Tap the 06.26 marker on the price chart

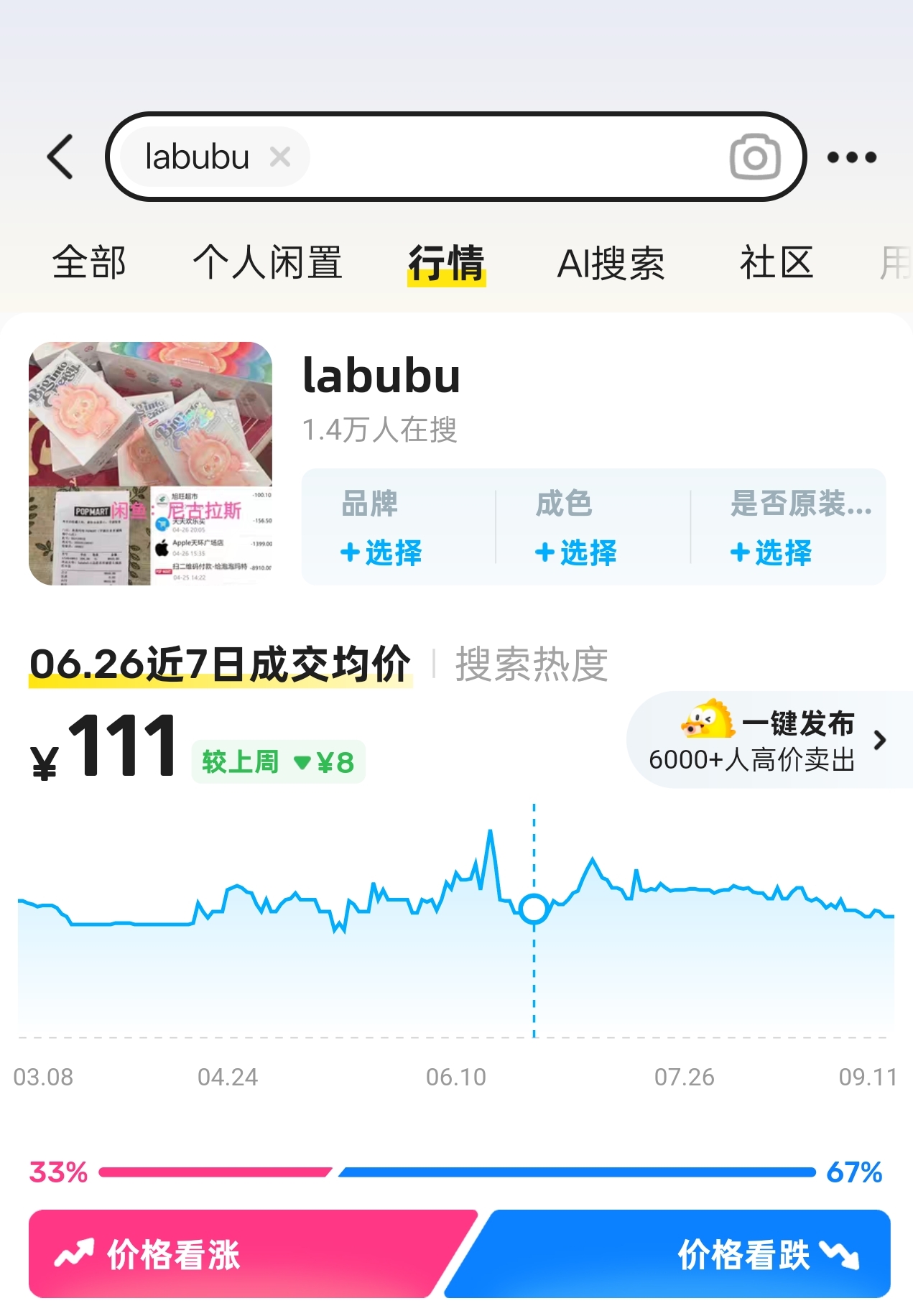pos(534,909)
